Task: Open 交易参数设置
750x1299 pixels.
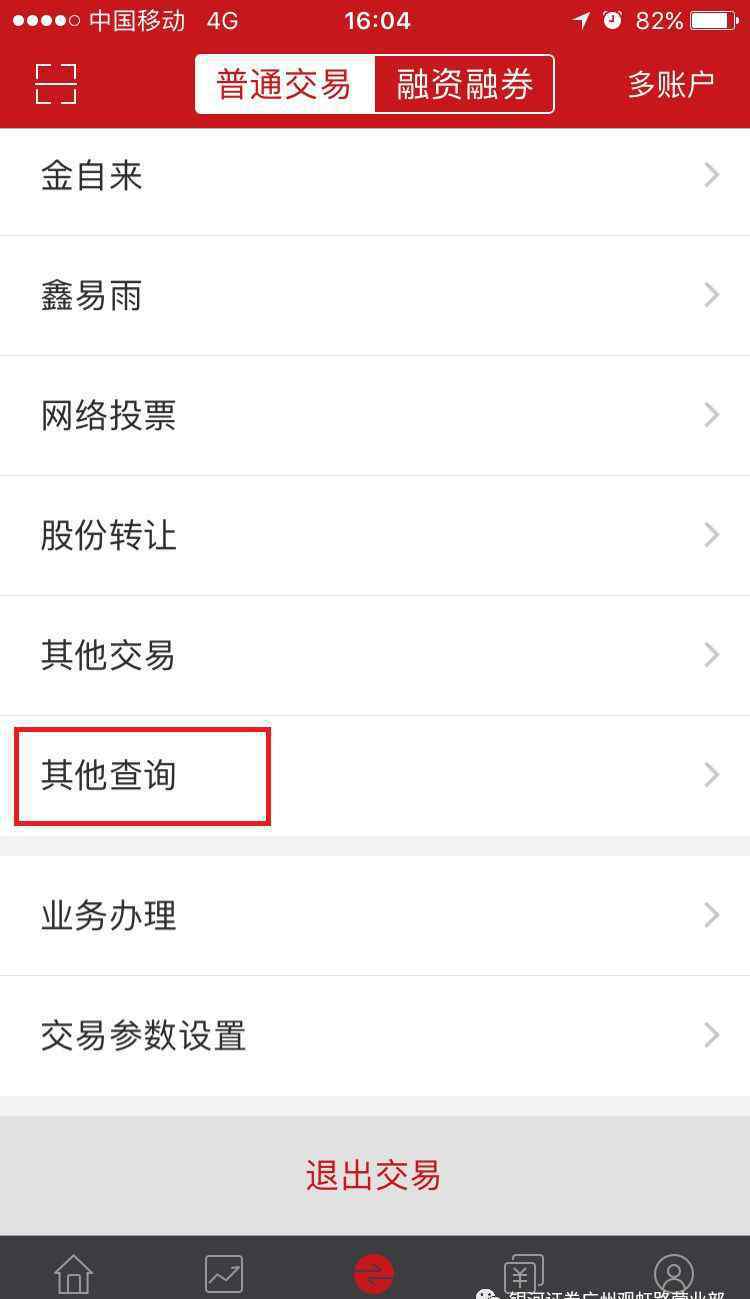Action: 375,1035
